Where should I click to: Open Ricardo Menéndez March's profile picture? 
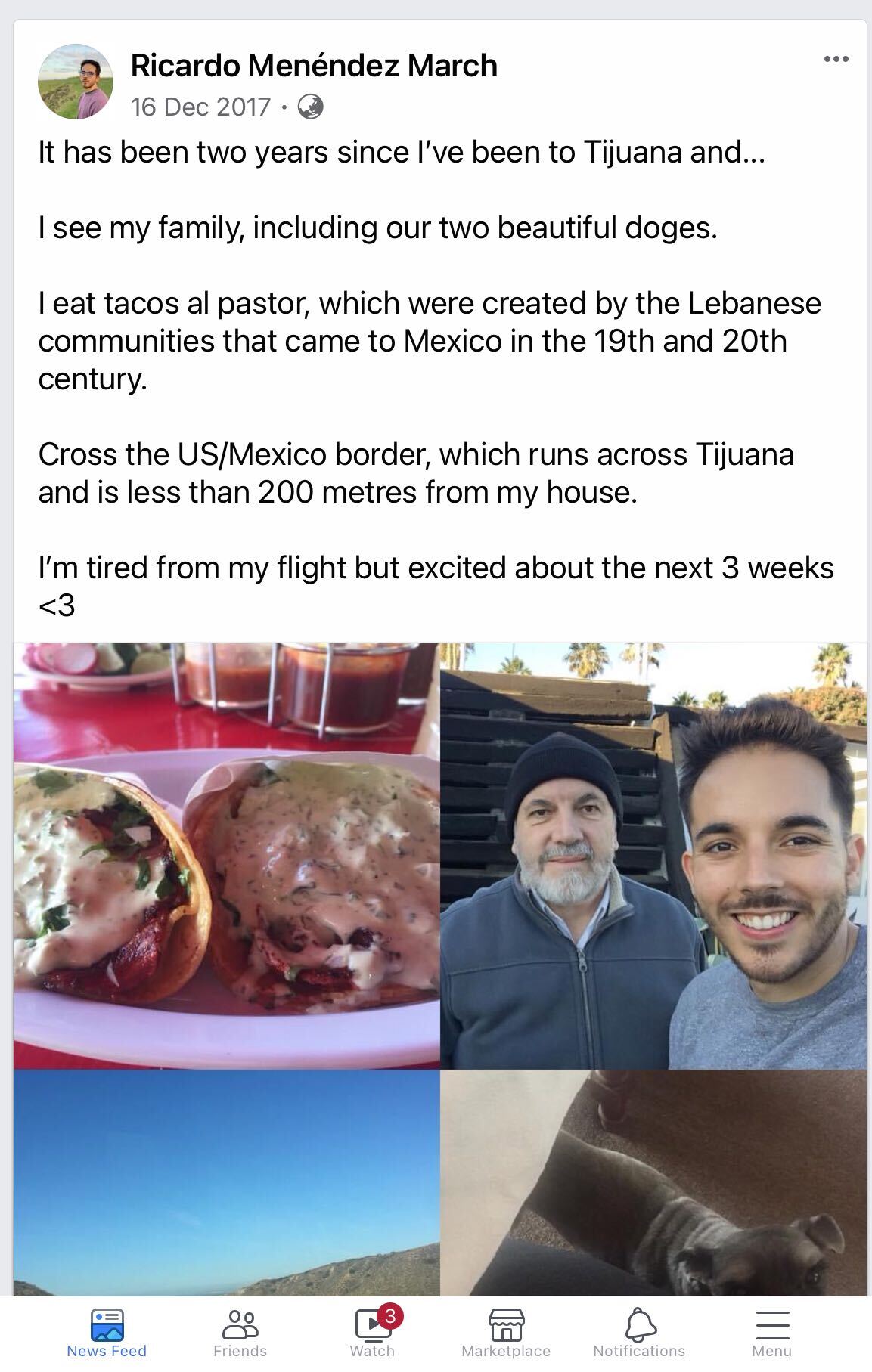coord(76,82)
